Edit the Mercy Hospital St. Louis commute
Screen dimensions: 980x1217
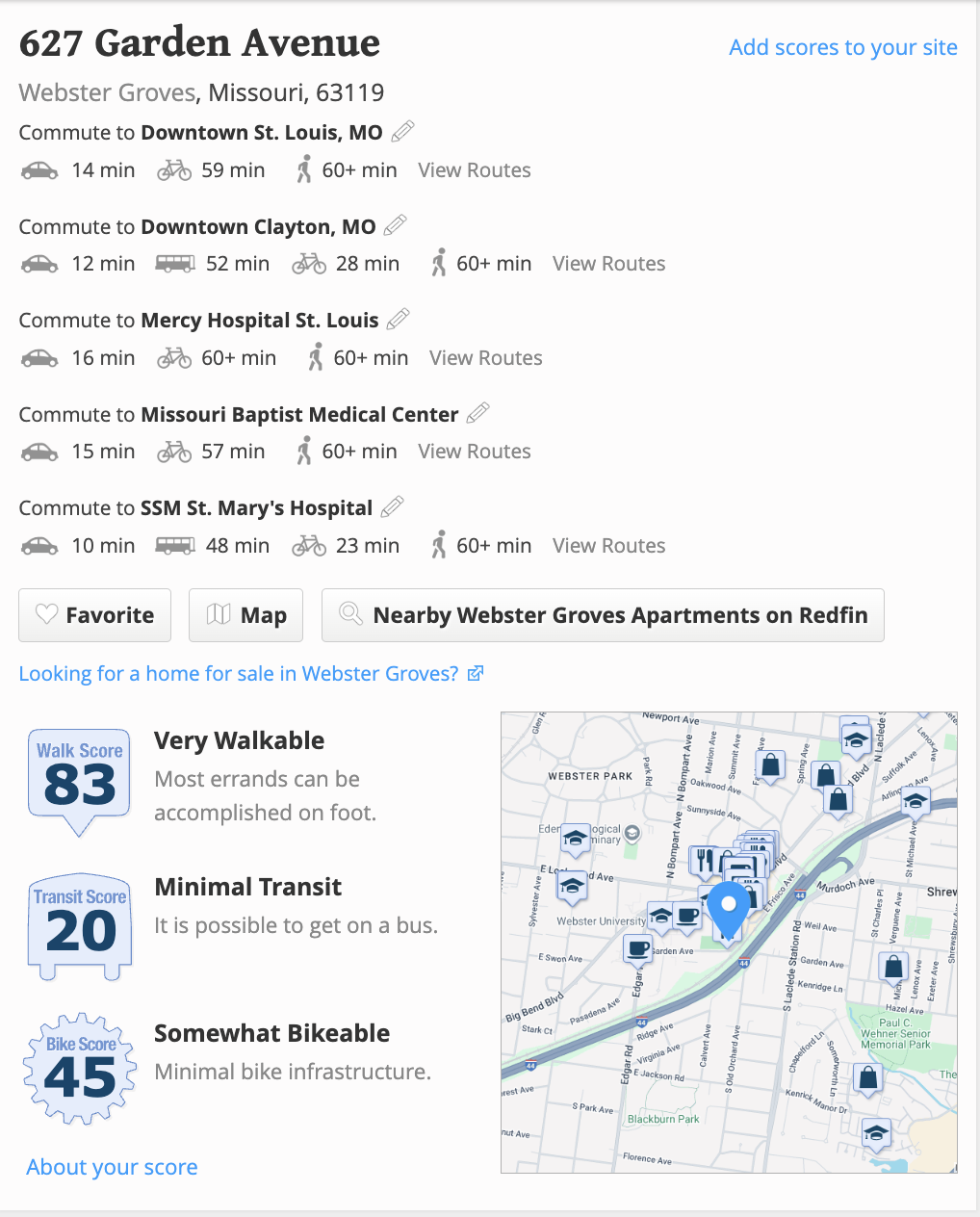tap(399, 319)
